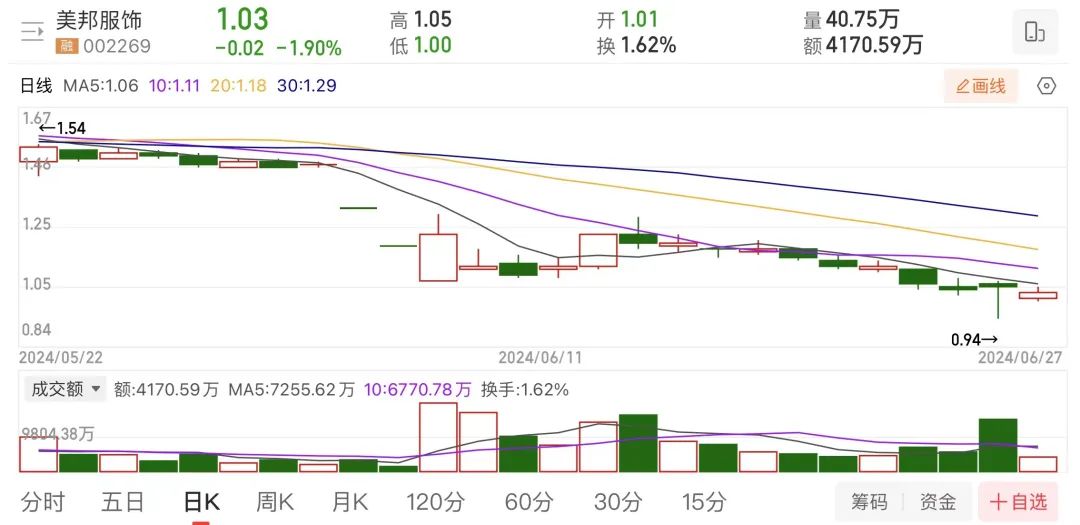Viewport: 1080px width, 525px height.
Task: Select the 30分 period tab
Action: tap(617, 501)
